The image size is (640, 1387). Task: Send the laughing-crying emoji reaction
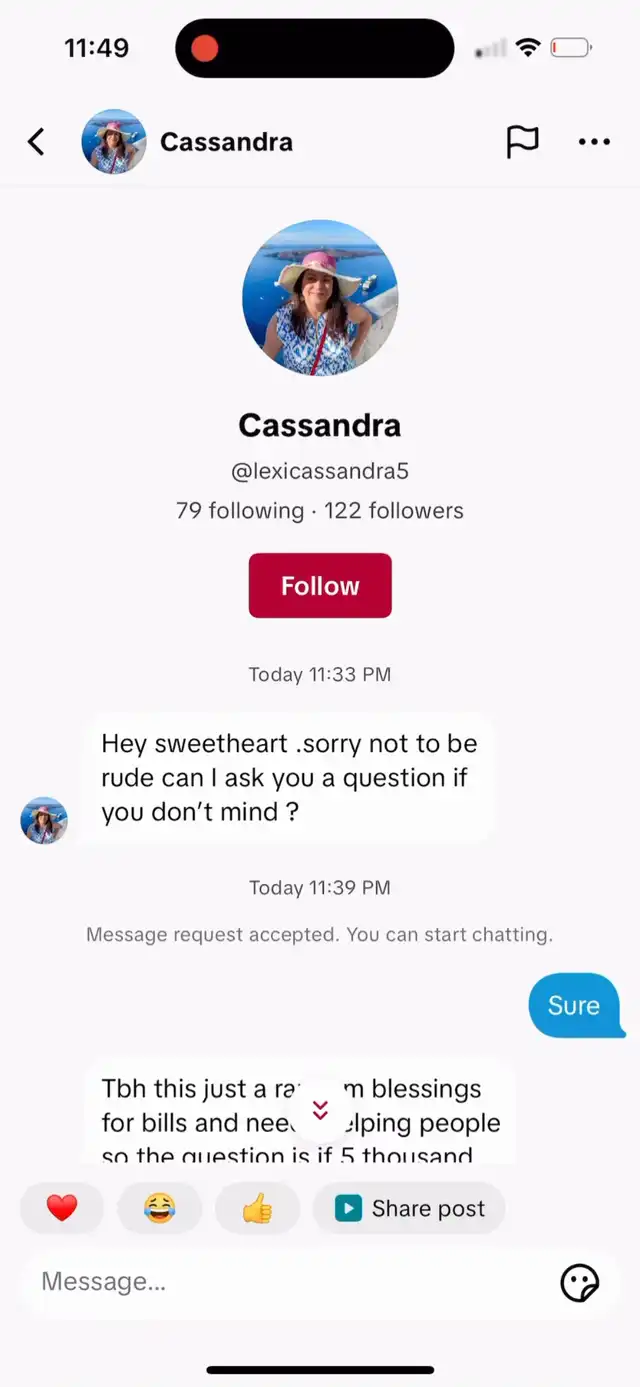[159, 1209]
